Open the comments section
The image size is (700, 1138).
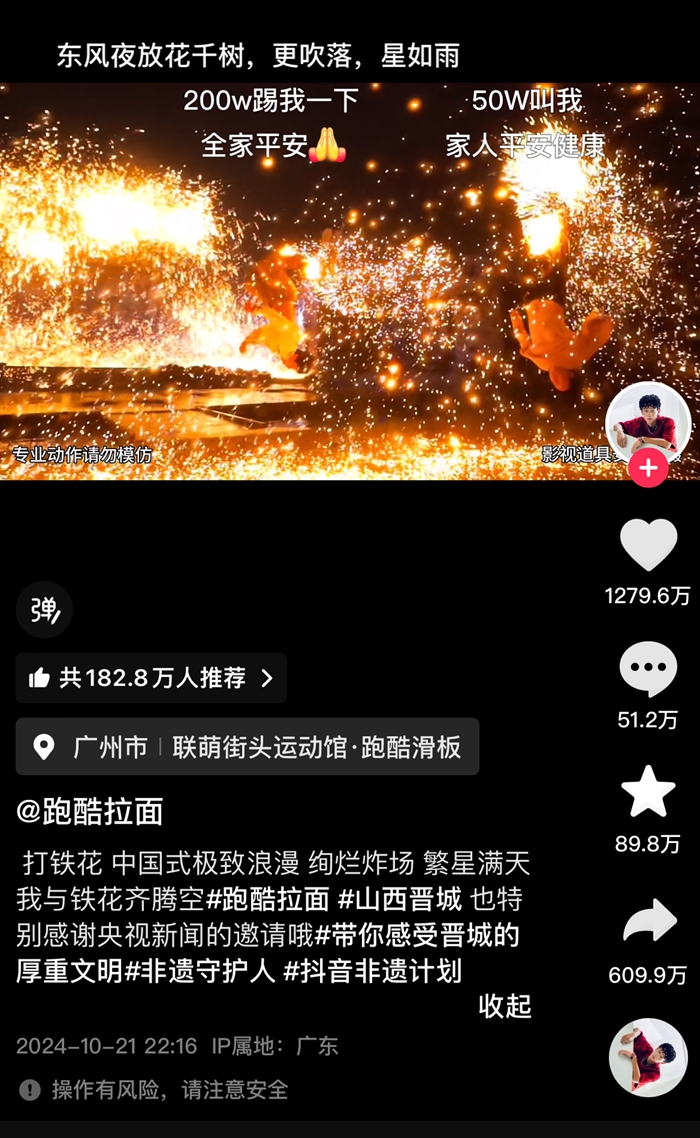pyautogui.click(x=648, y=669)
